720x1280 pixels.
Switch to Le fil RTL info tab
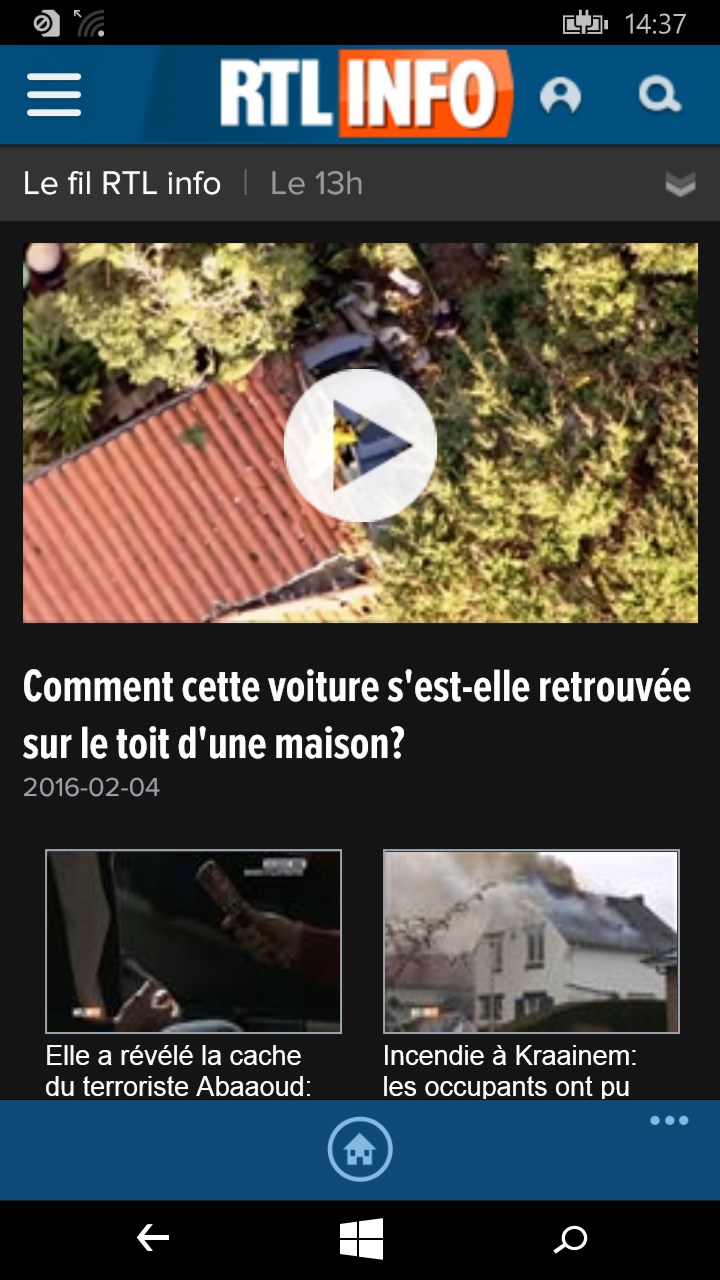[x=122, y=184]
